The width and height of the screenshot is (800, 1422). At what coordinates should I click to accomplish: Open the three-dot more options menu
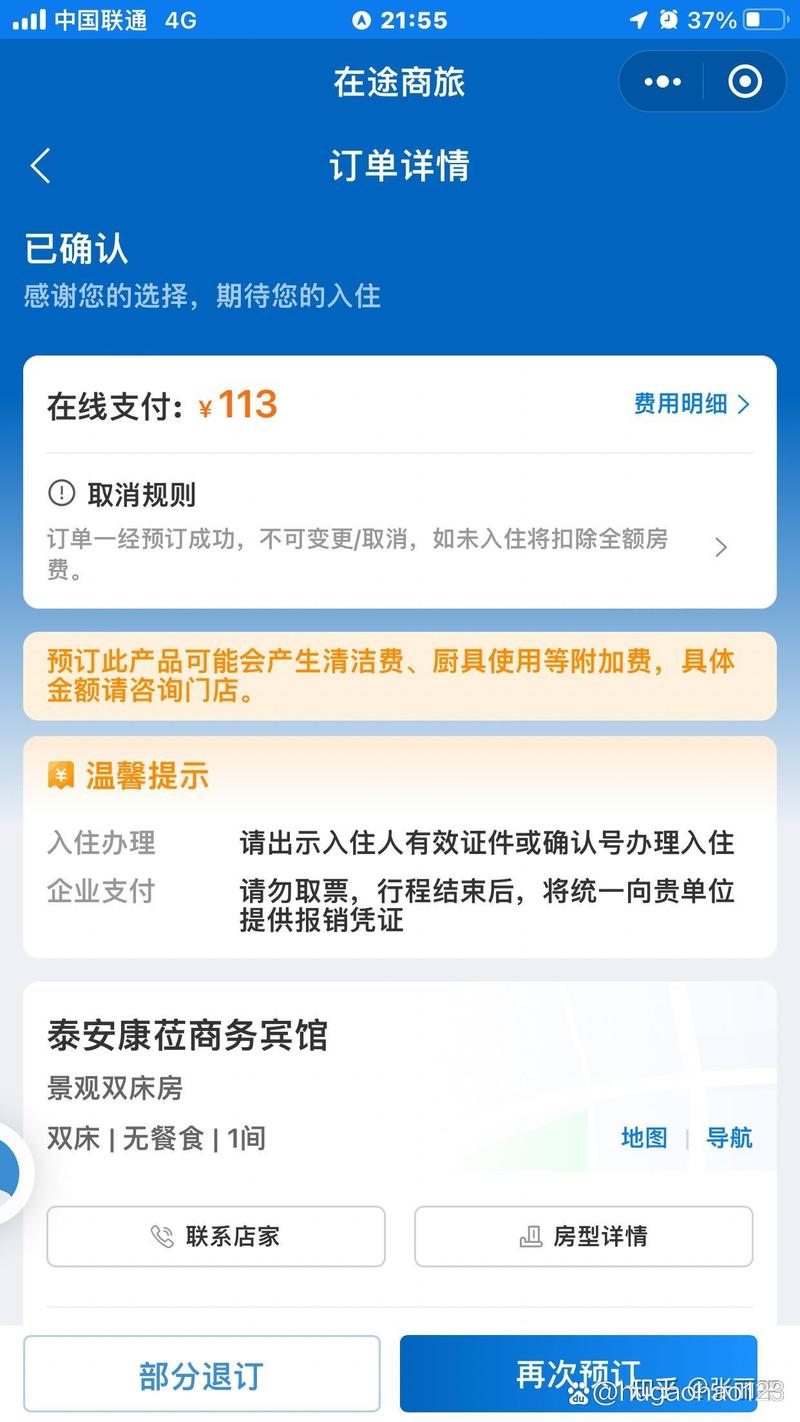coord(661,81)
